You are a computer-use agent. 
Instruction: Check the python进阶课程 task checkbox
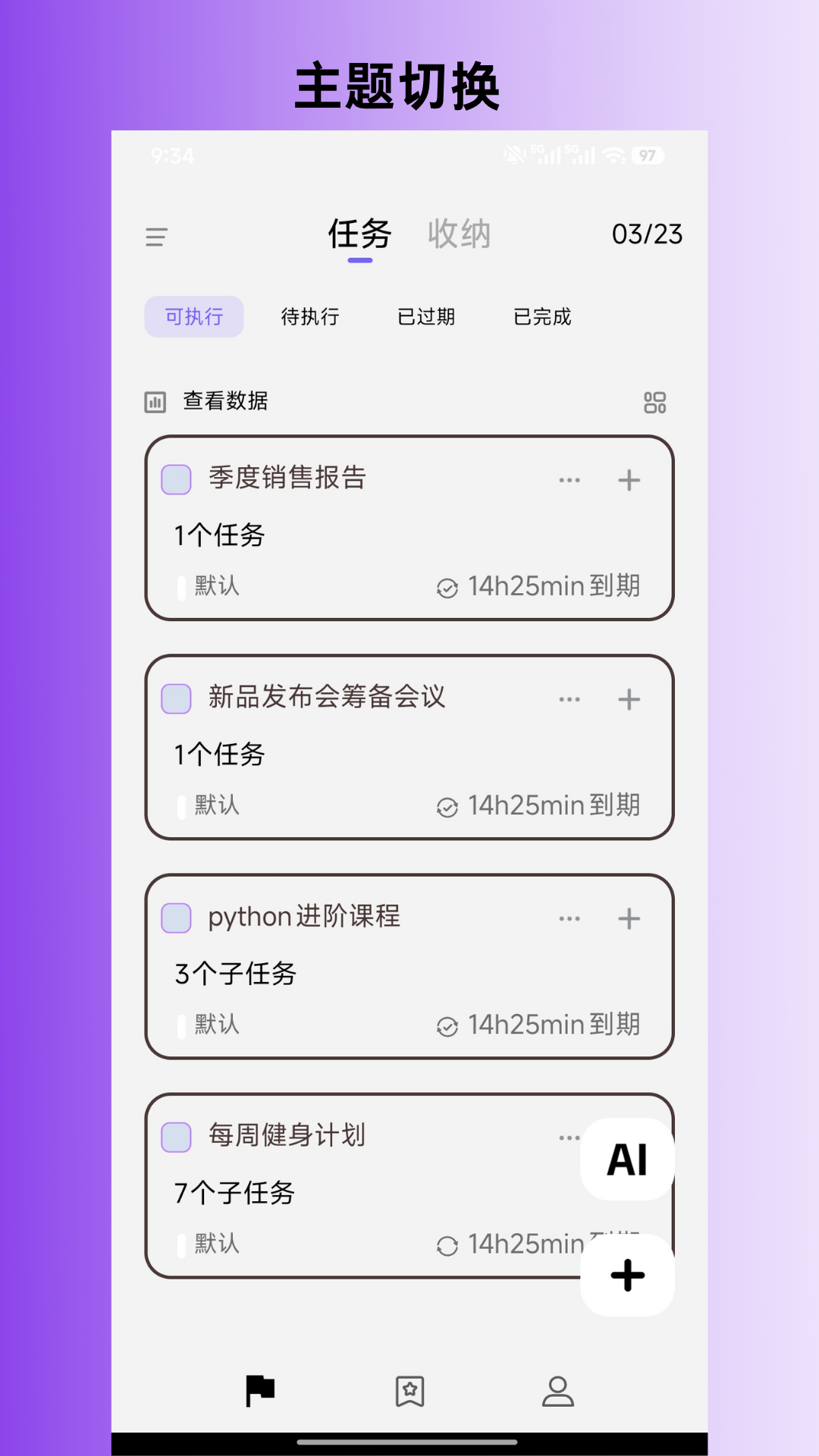pyautogui.click(x=176, y=918)
